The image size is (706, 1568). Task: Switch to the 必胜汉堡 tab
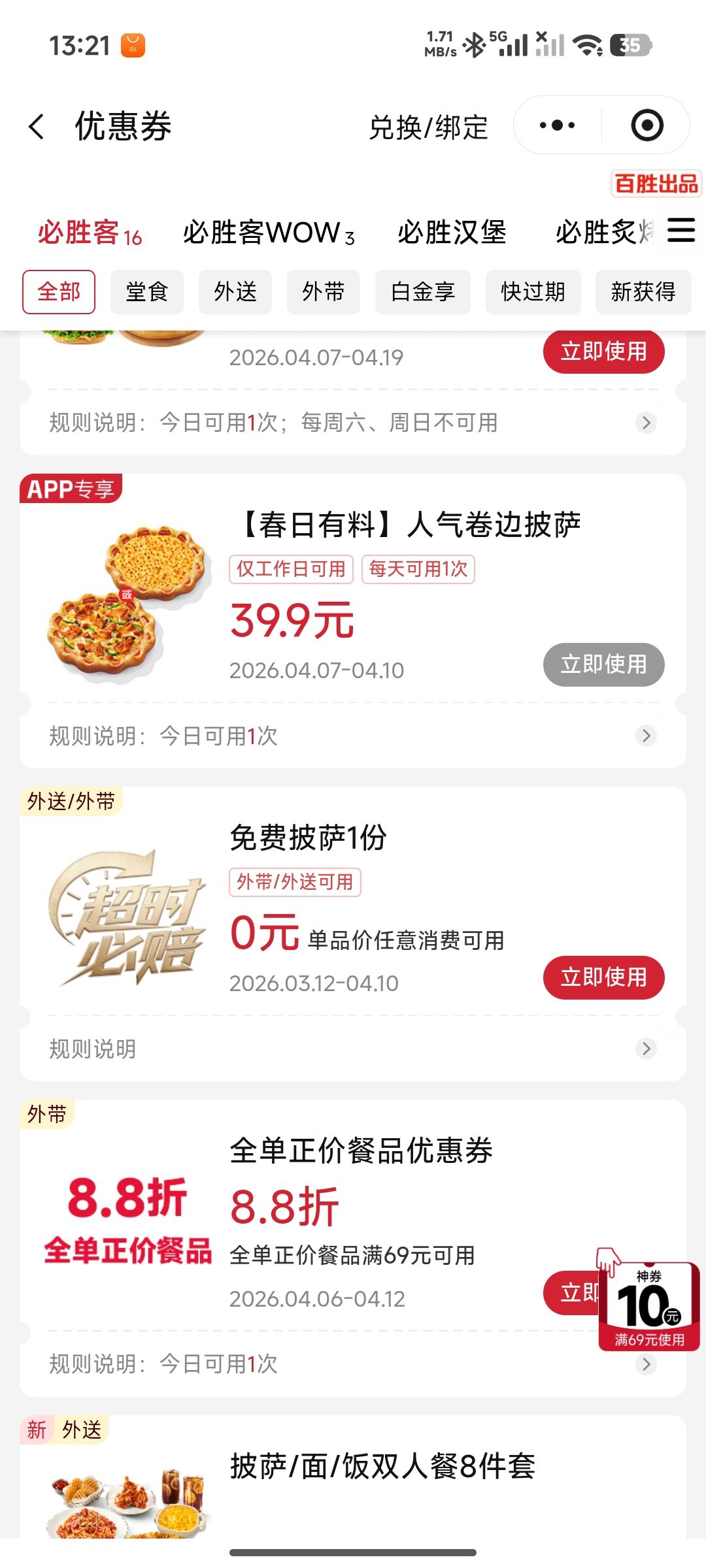point(452,233)
